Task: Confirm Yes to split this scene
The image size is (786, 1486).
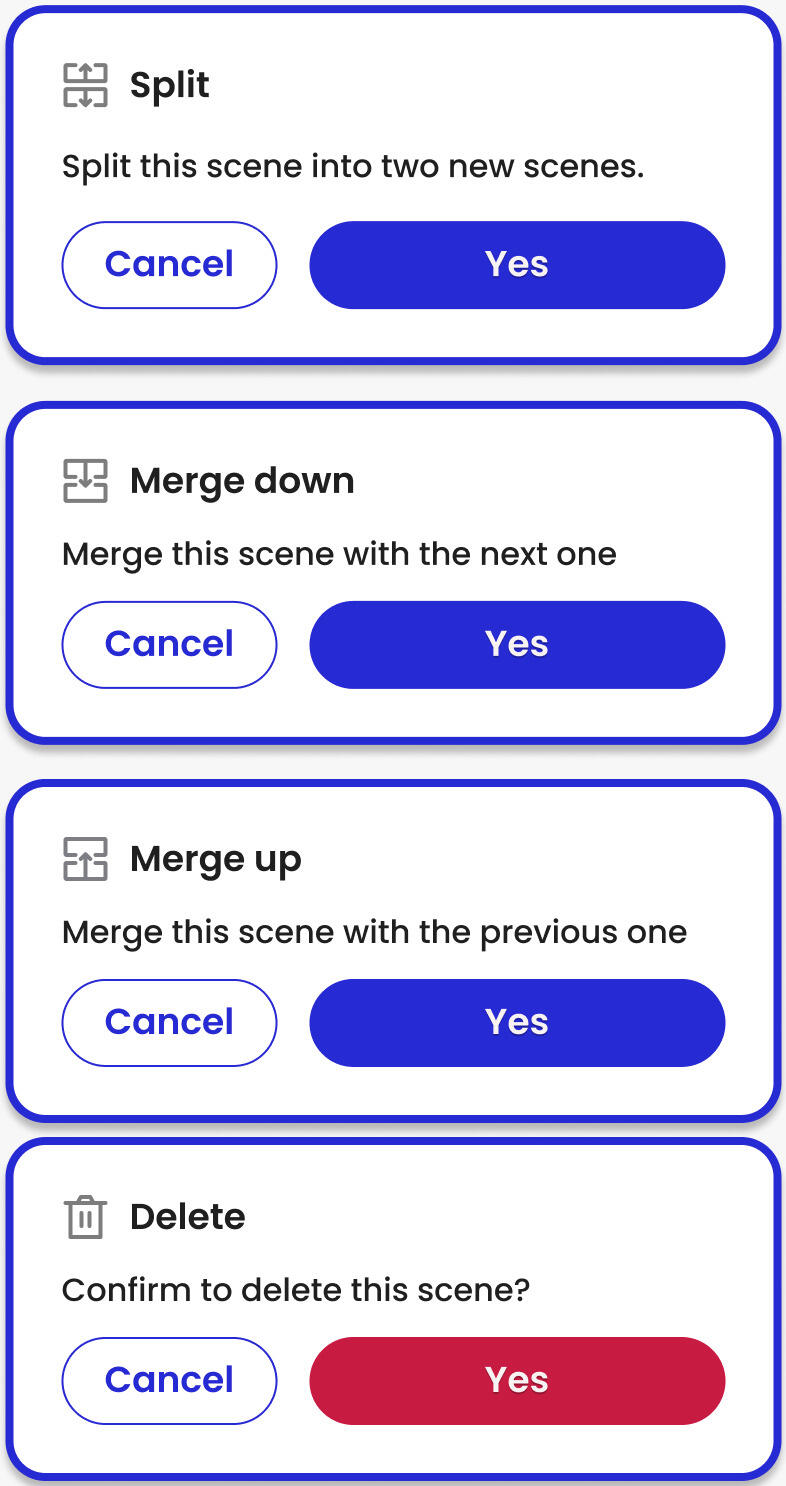Action: click(x=517, y=265)
